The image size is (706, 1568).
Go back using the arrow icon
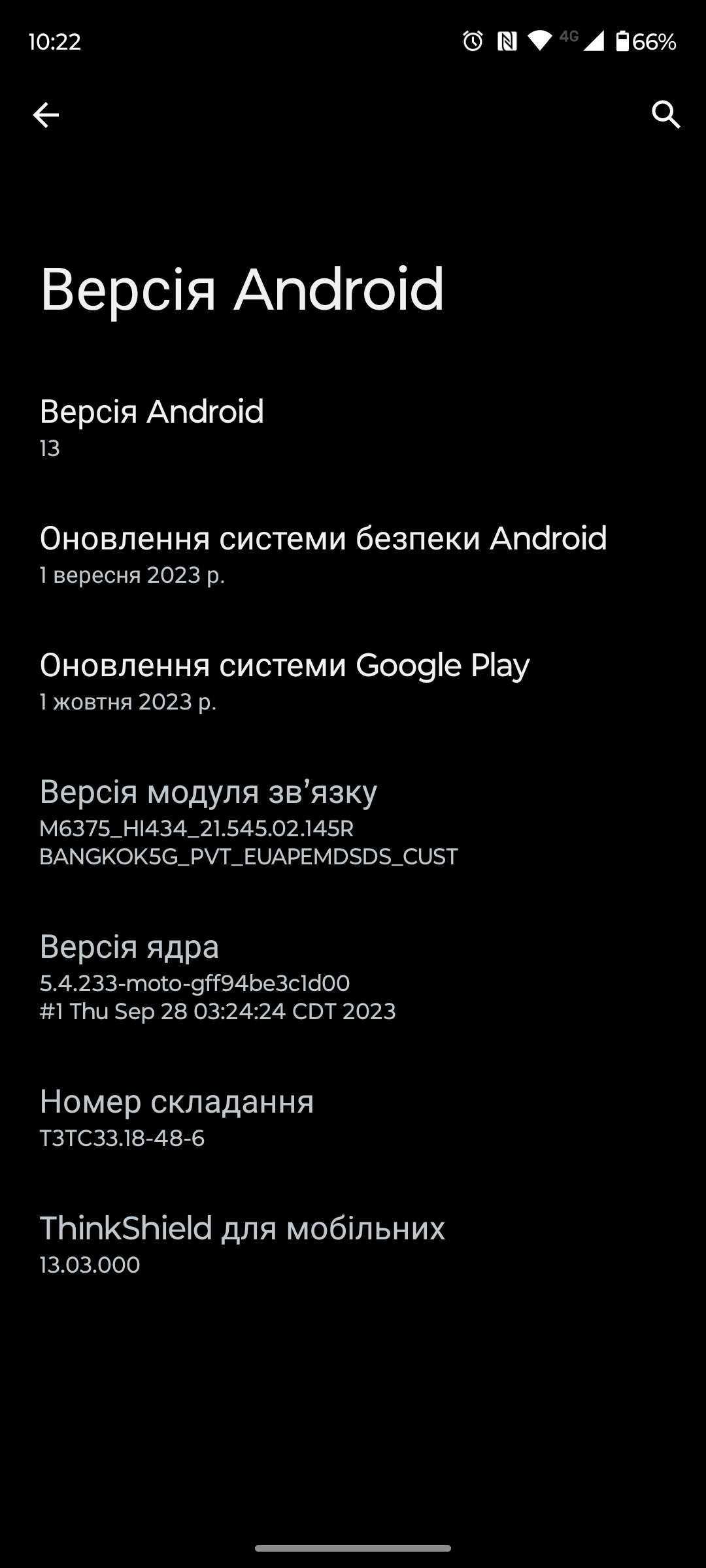[x=46, y=115]
